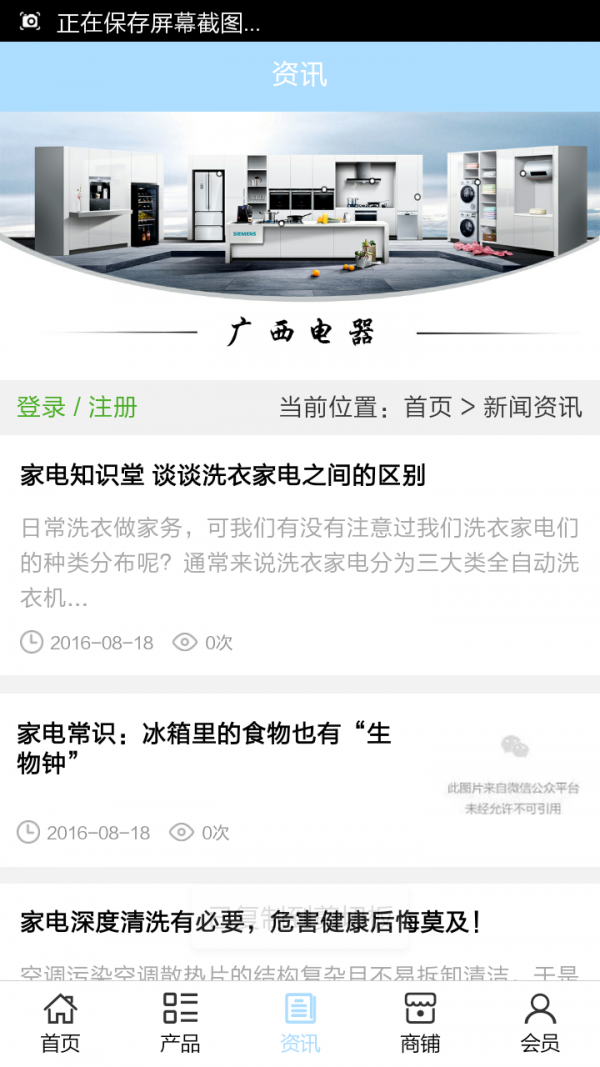Tap the 广西电器 appliance banner
The width and height of the screenshot is (600, 1067).
[300, 220]
